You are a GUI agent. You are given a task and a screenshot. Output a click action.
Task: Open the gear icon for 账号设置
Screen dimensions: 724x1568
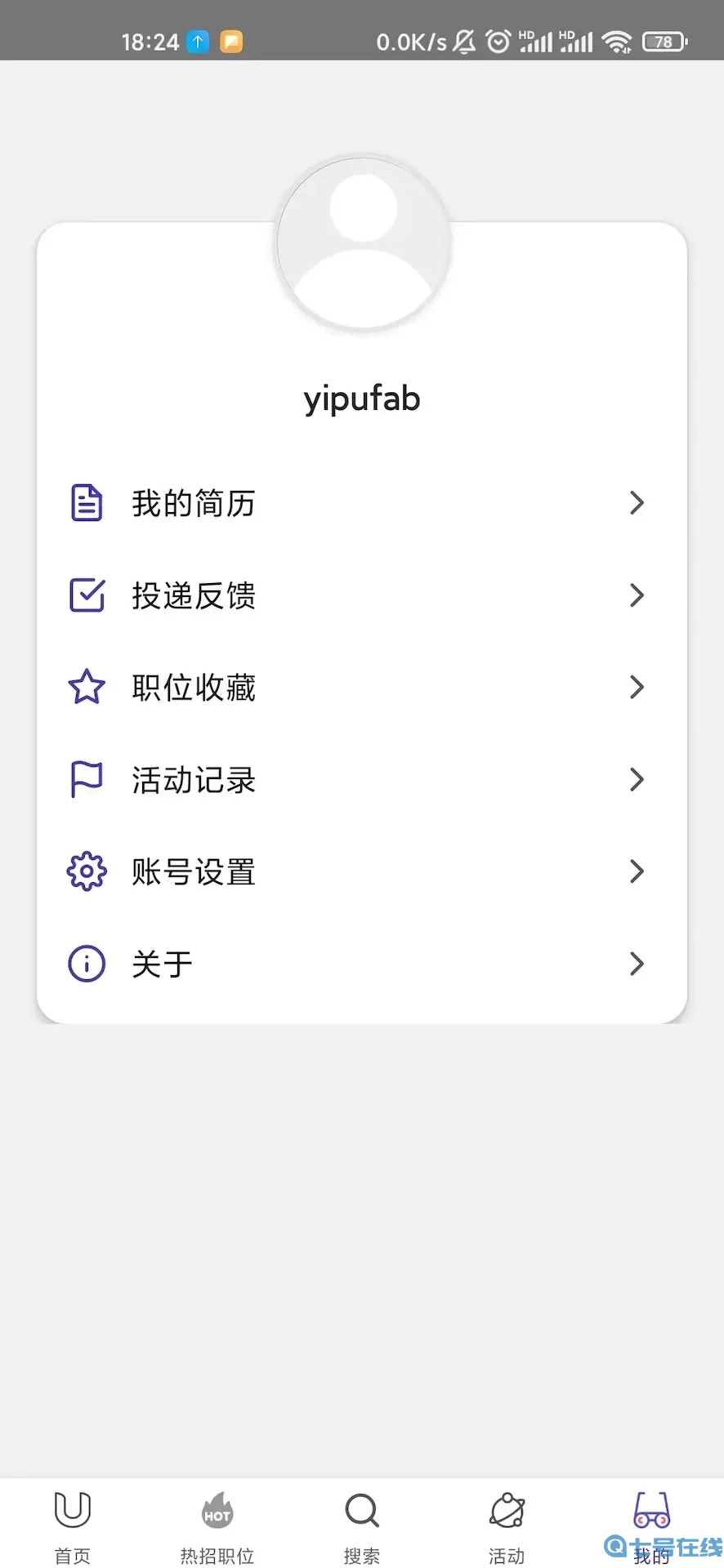[86, 871]
